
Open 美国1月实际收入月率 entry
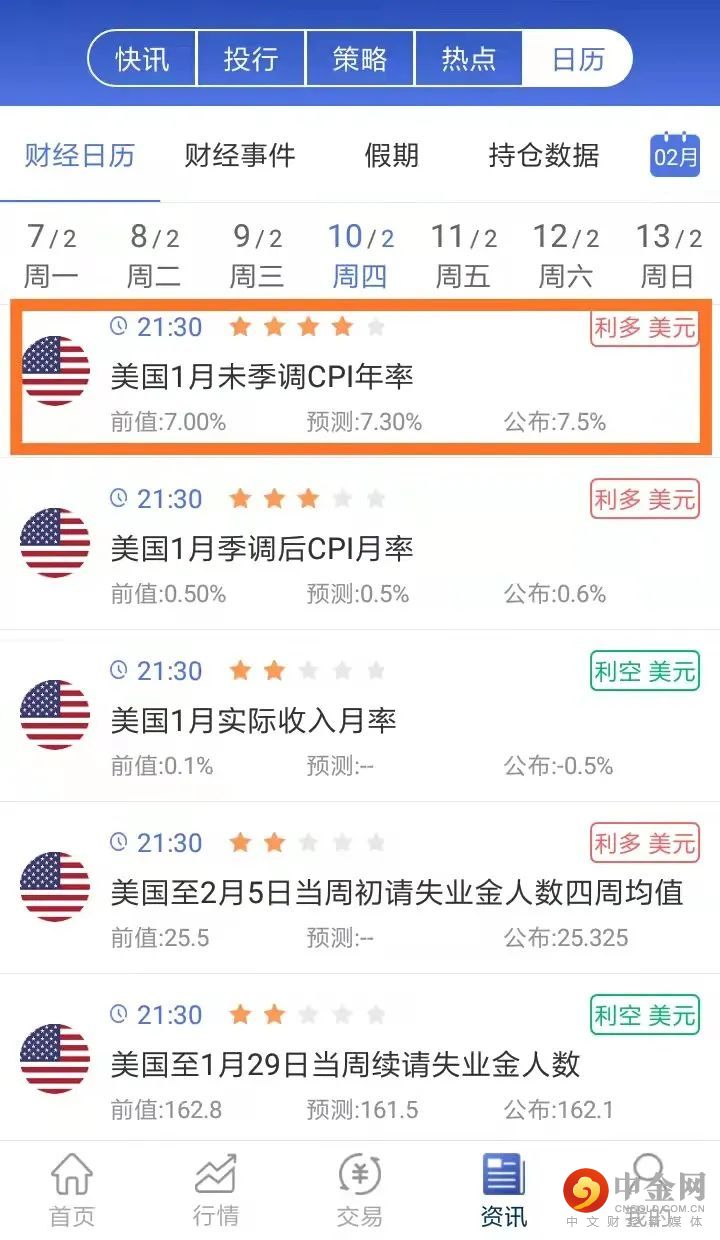click(360, 720)
